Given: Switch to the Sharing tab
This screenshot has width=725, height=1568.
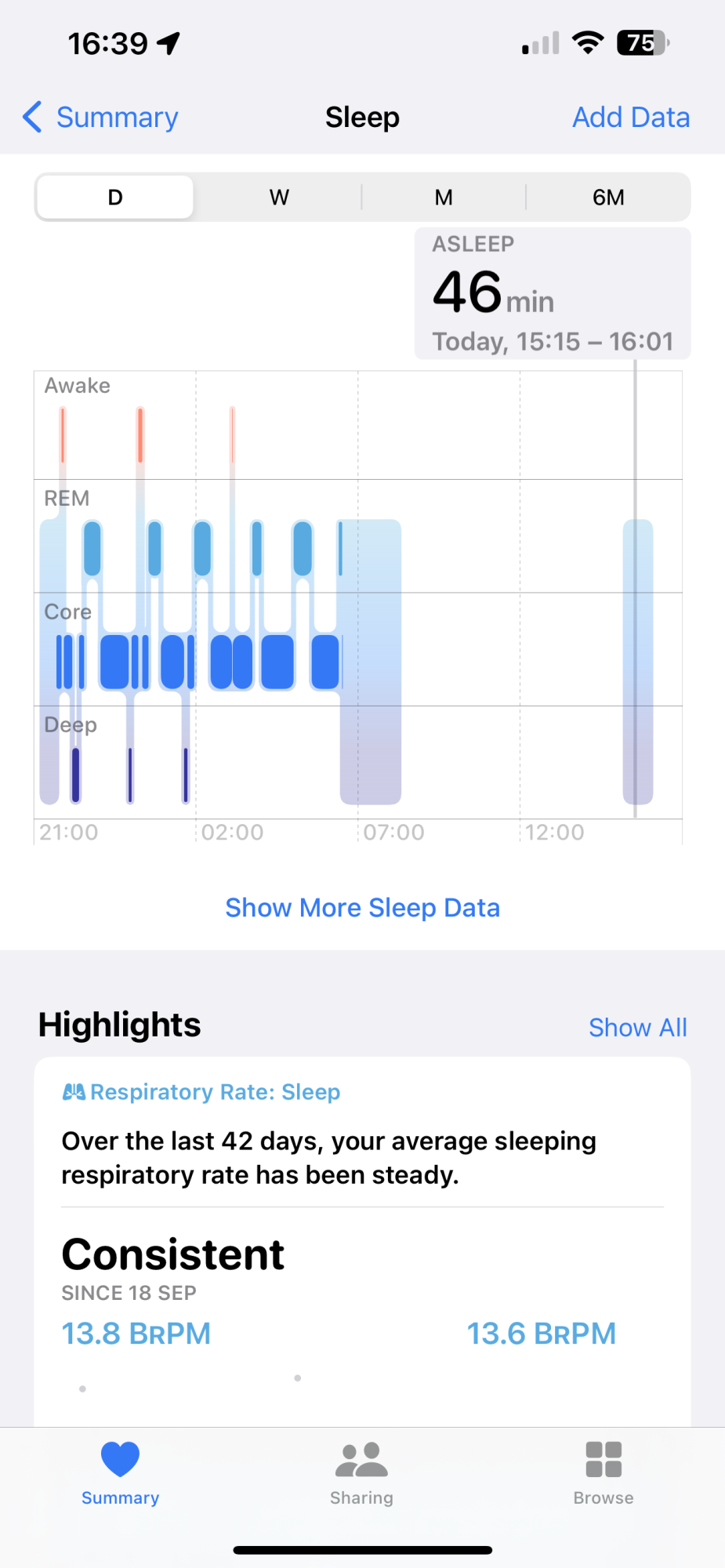Looking at the screenshot, I should click(x=361, y=1474).
